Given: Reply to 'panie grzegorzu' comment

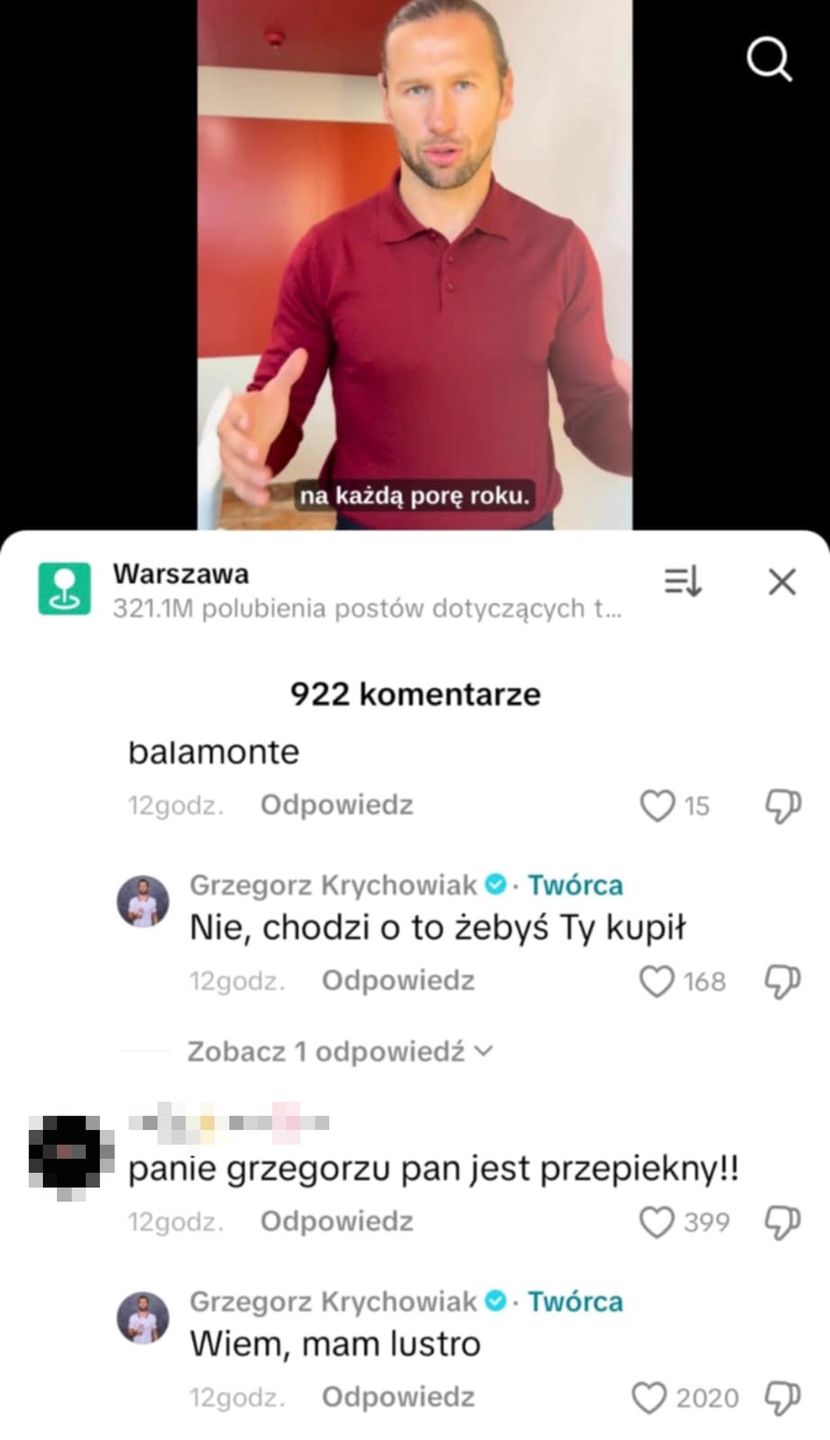Looking at the screenshot, I should (x=336, y=1221).
